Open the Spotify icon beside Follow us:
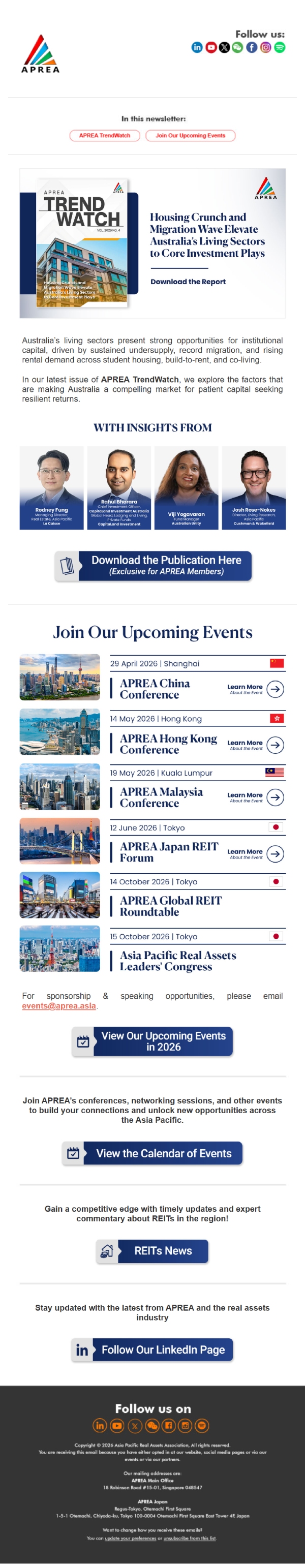This screenshot has height=1568, width=305. coord(280,47)
